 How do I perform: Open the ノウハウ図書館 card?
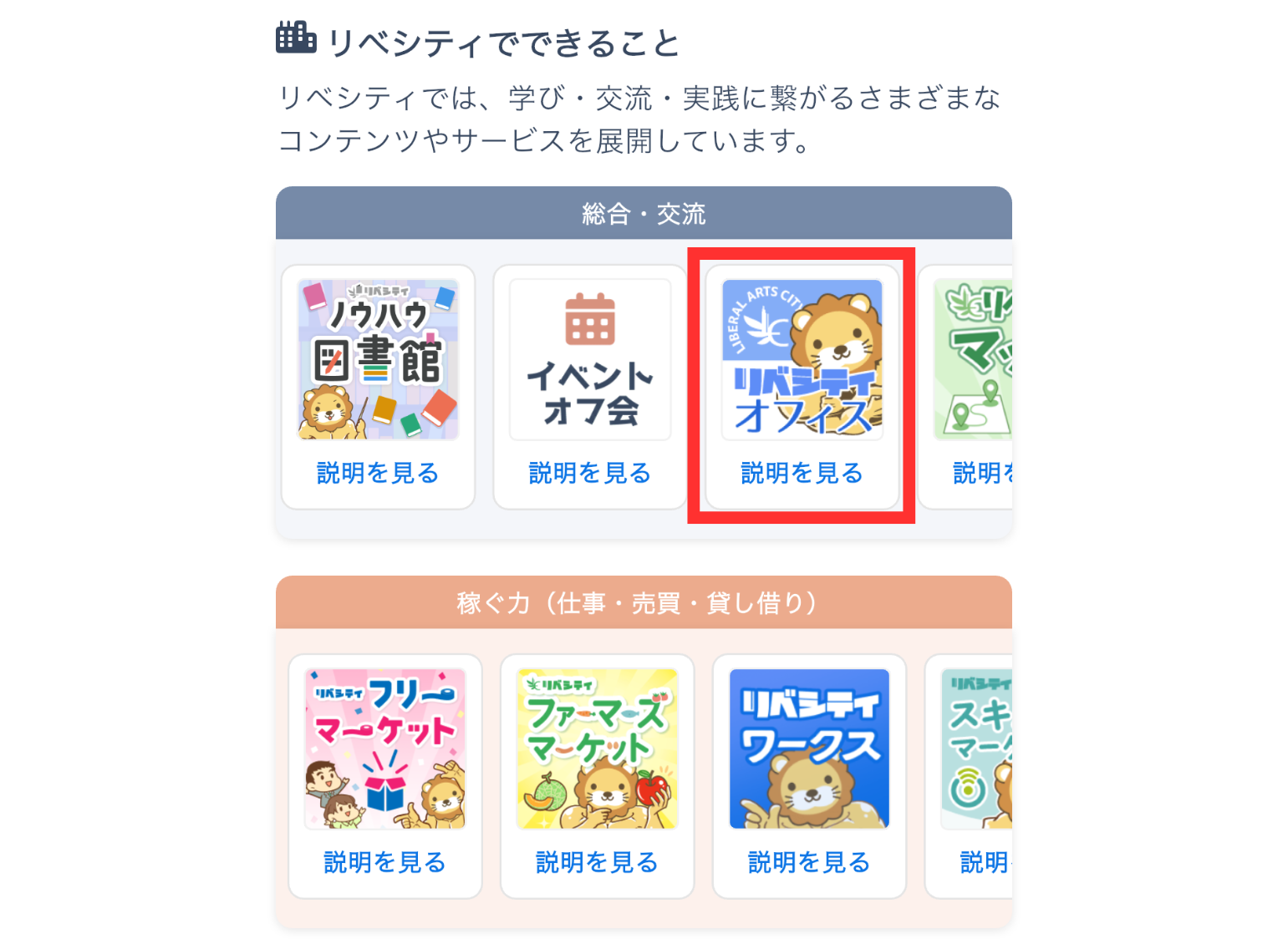pos(378,360)
